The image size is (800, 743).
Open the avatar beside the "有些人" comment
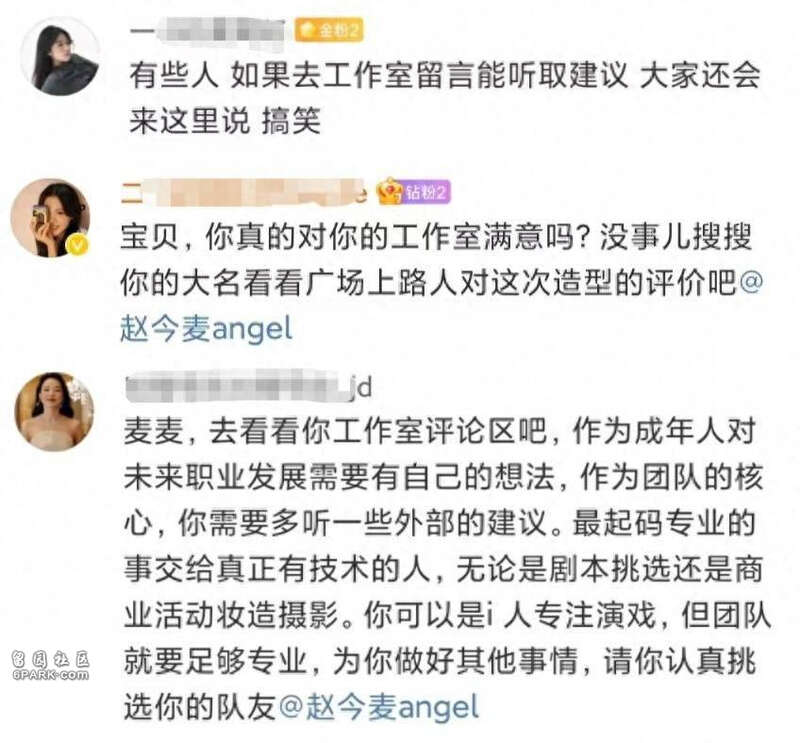tap(60, 57)
